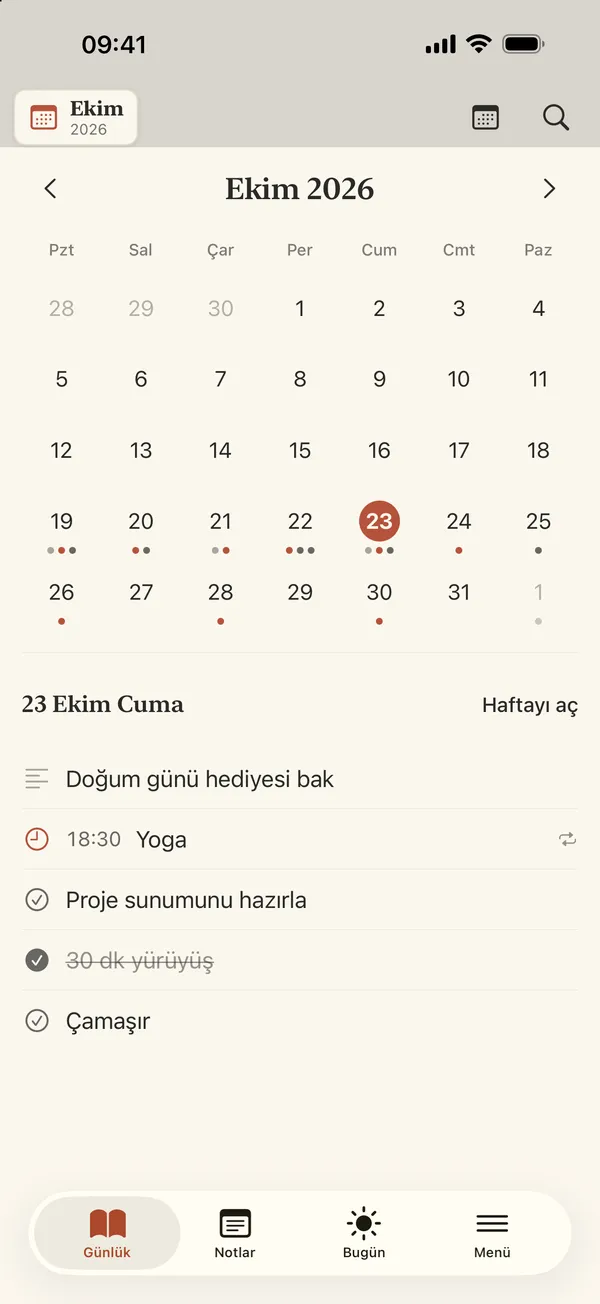The width and height of the screenshot is (600, 1304).
Task: Open the note Doğum günü hediyesi bak
Action: (300, 779)
